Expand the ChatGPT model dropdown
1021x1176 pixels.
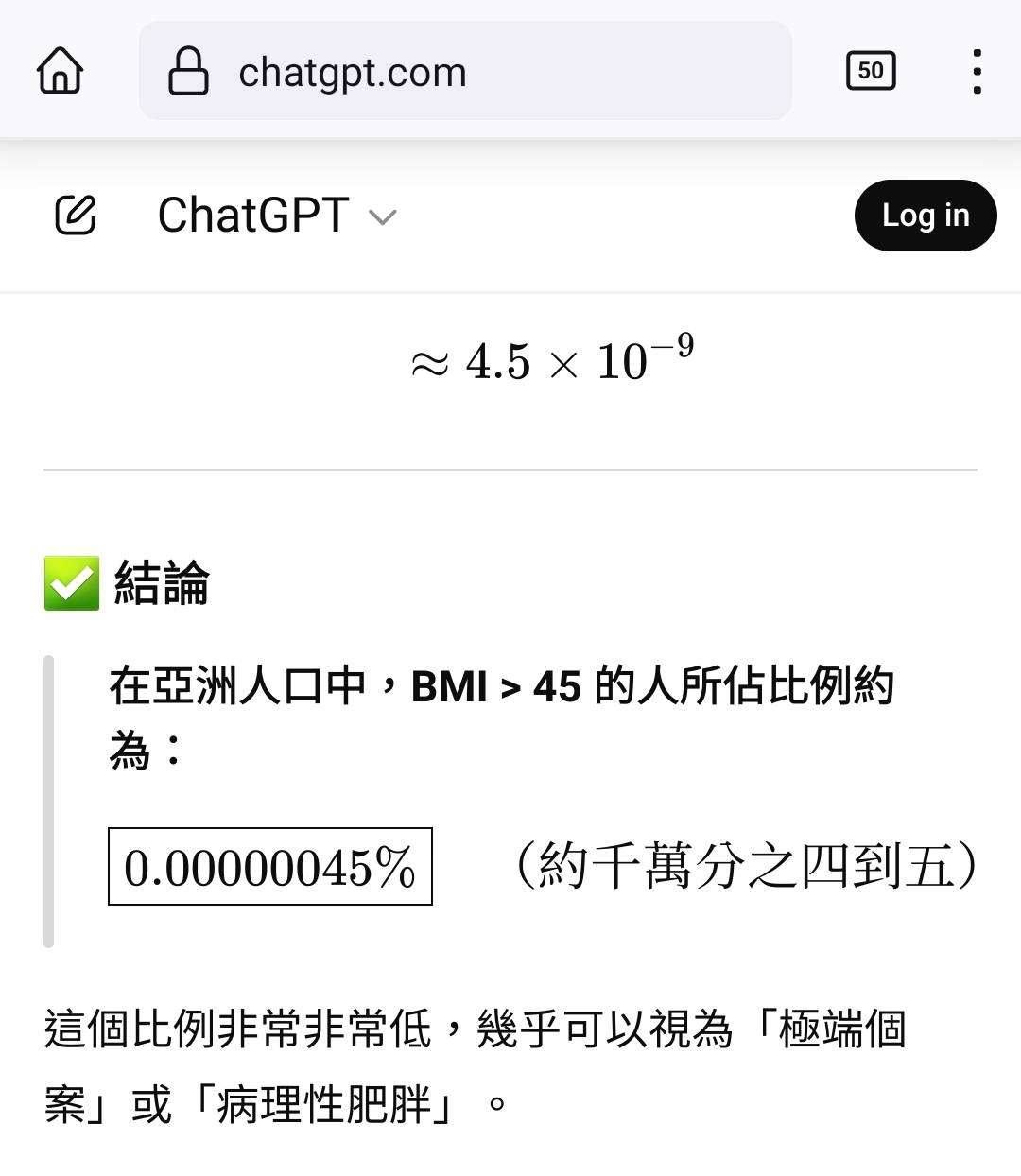[x=276, y=216]
